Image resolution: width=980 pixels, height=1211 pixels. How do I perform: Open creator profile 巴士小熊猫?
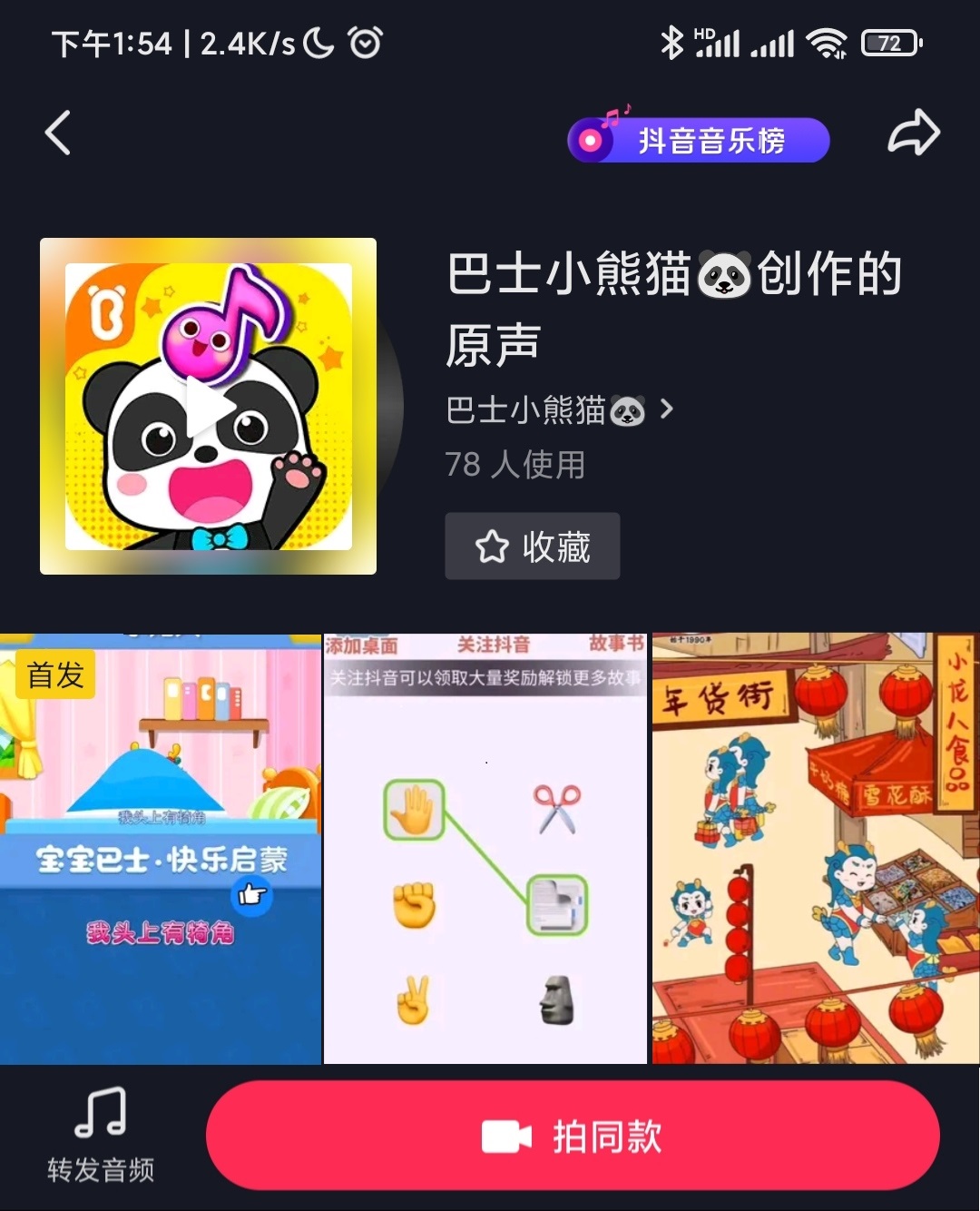point(558,410)
